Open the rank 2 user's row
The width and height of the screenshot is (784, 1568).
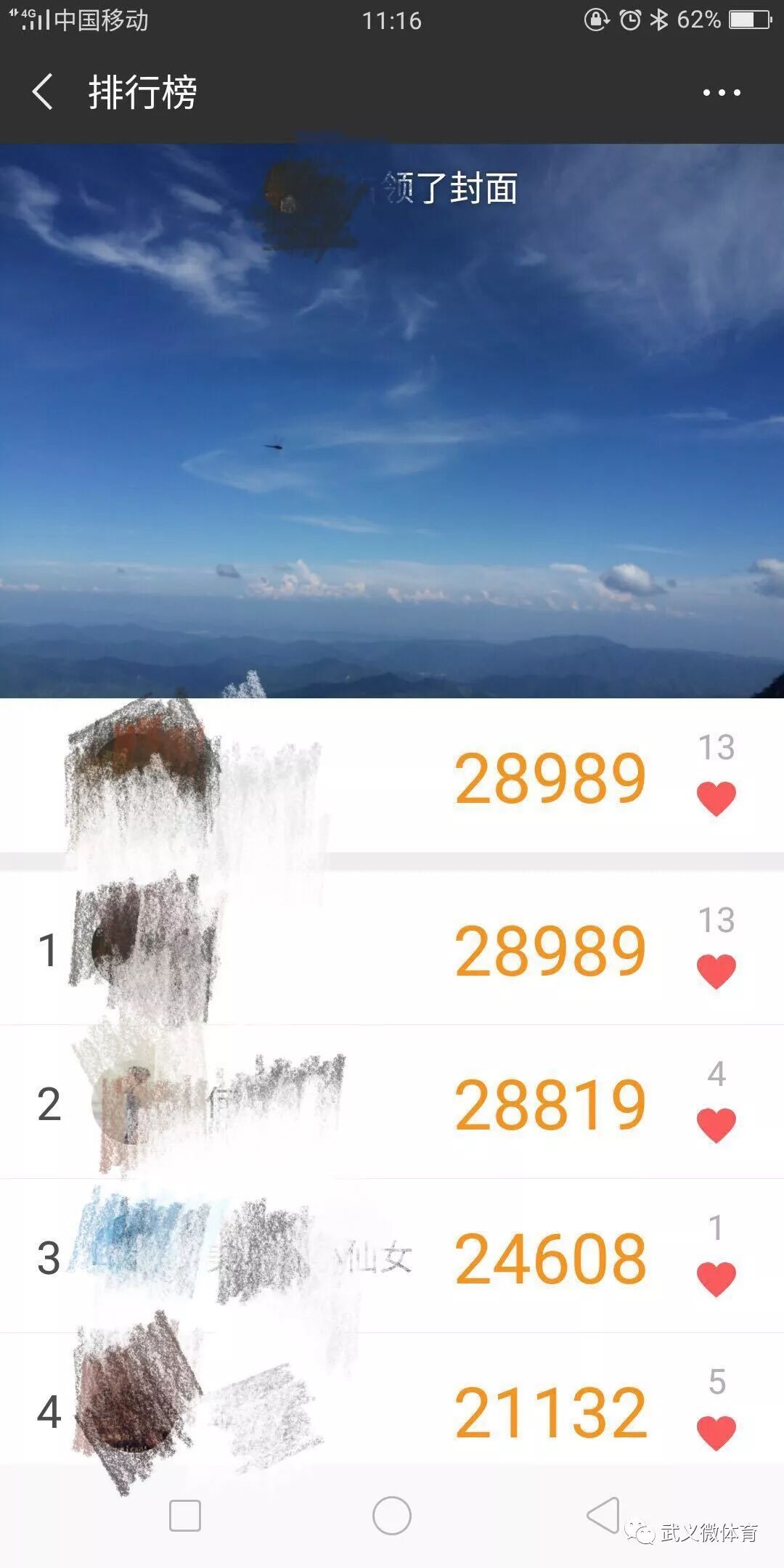(327, 1103)
